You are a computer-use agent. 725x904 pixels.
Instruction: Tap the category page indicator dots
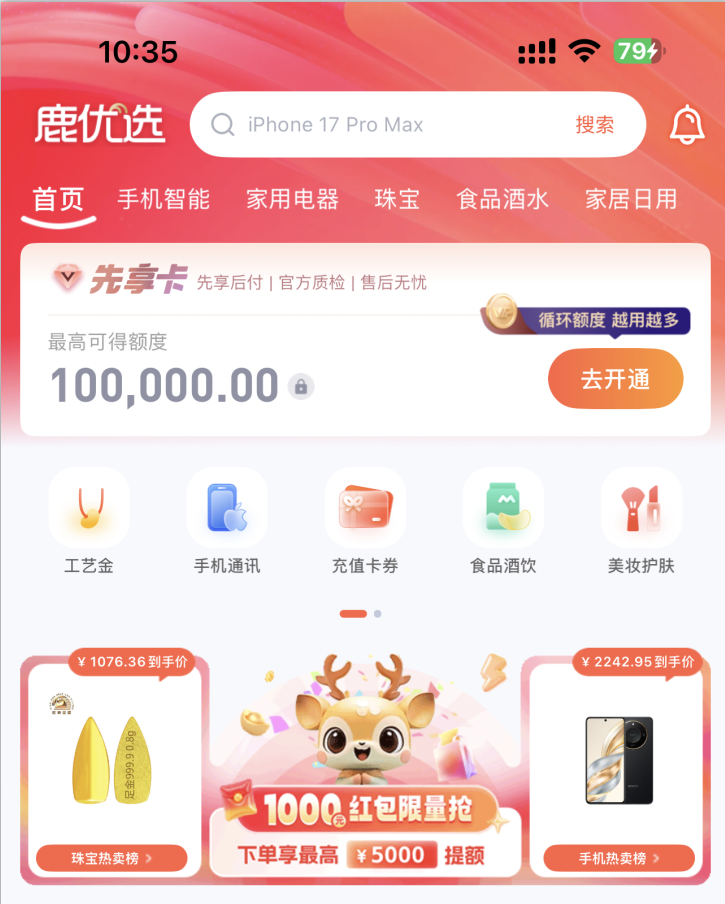click(361, 614)
